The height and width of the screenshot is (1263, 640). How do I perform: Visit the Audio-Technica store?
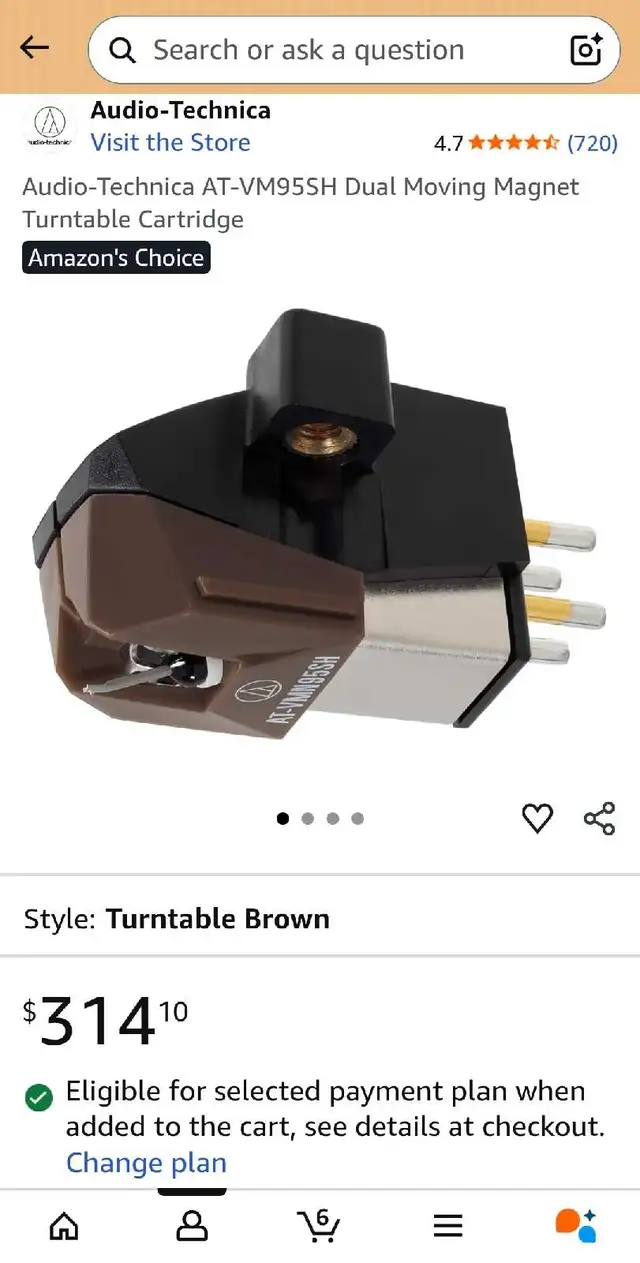pyautogui.click(x=170, y=142)
